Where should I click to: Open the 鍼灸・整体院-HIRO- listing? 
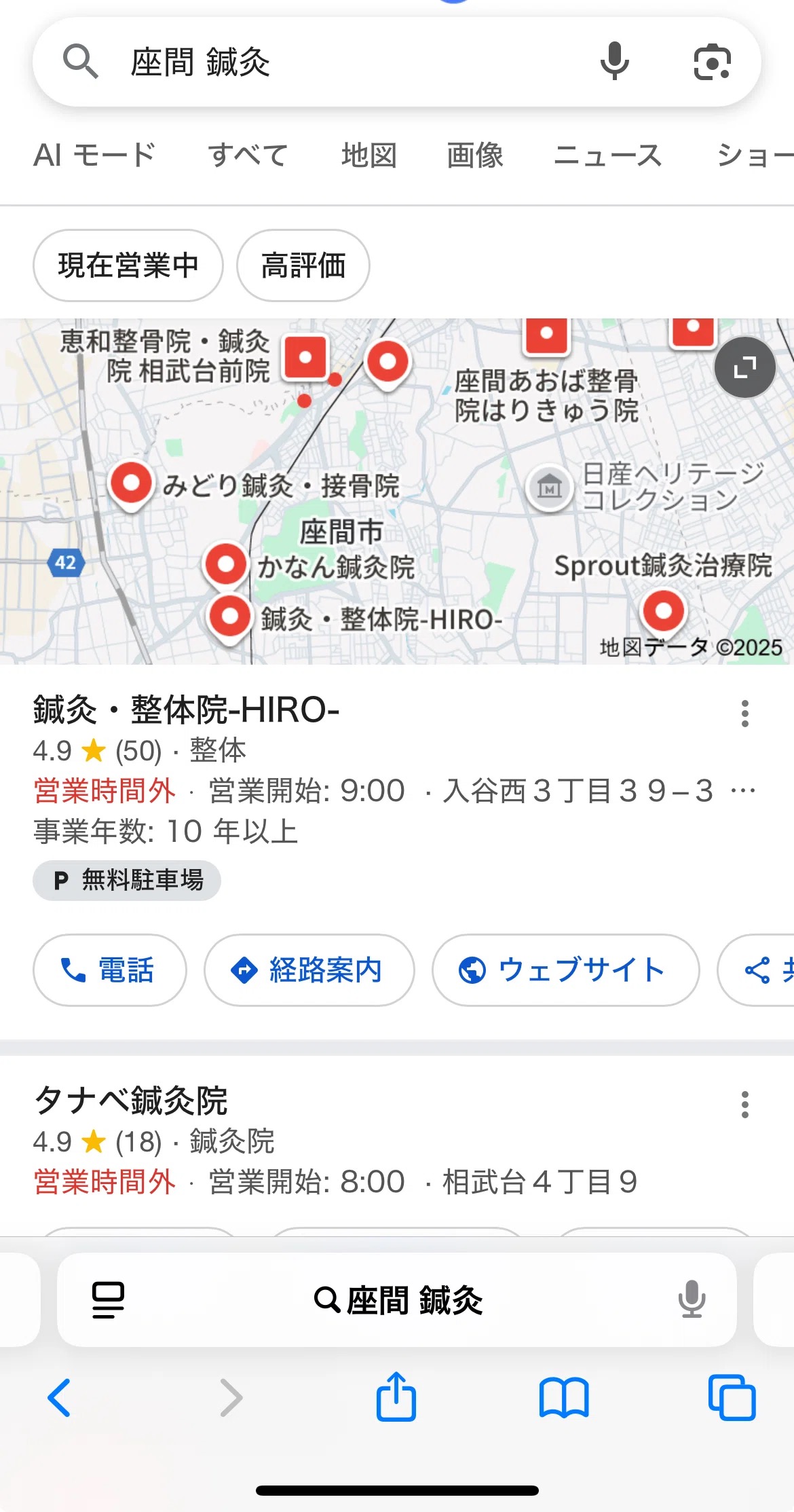(x=187, y=710)
